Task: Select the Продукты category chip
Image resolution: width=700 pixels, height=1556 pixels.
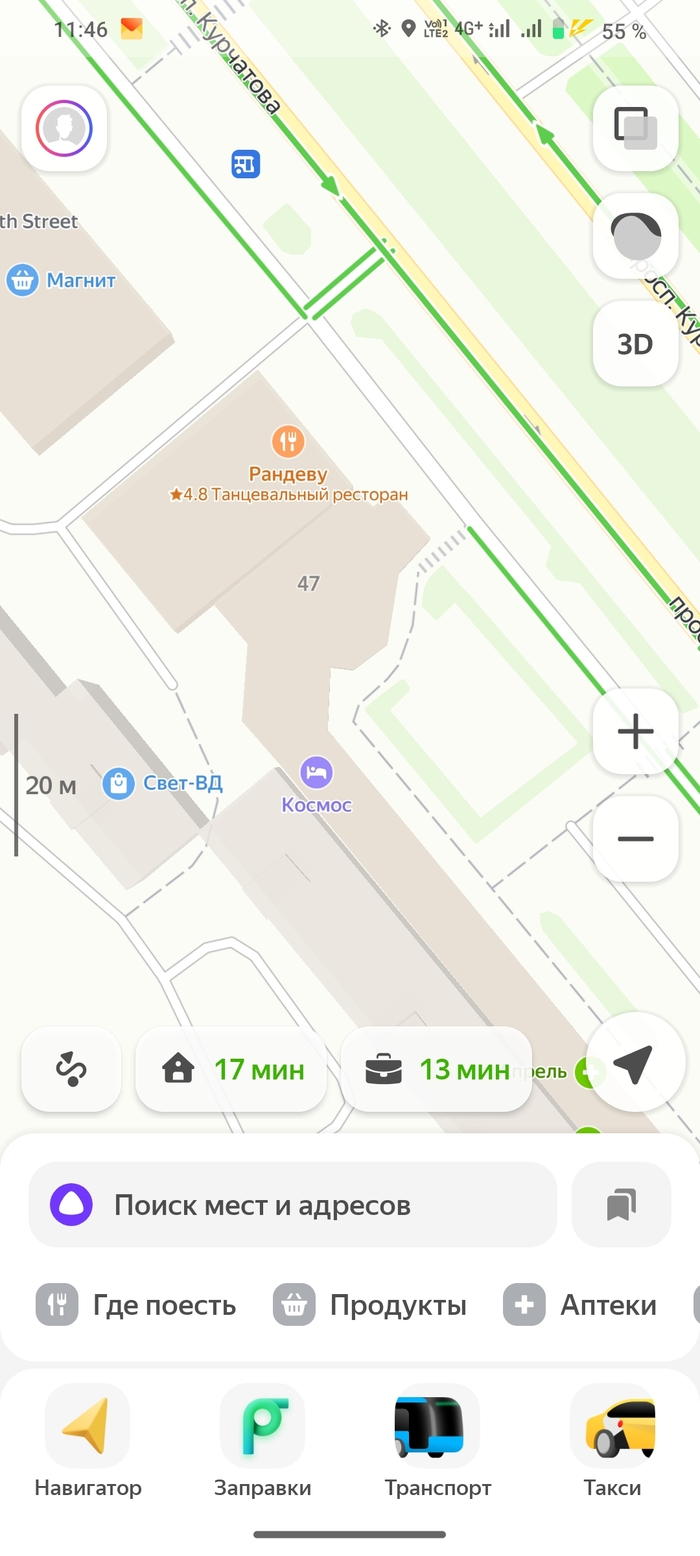Action: click(370, 1305)
